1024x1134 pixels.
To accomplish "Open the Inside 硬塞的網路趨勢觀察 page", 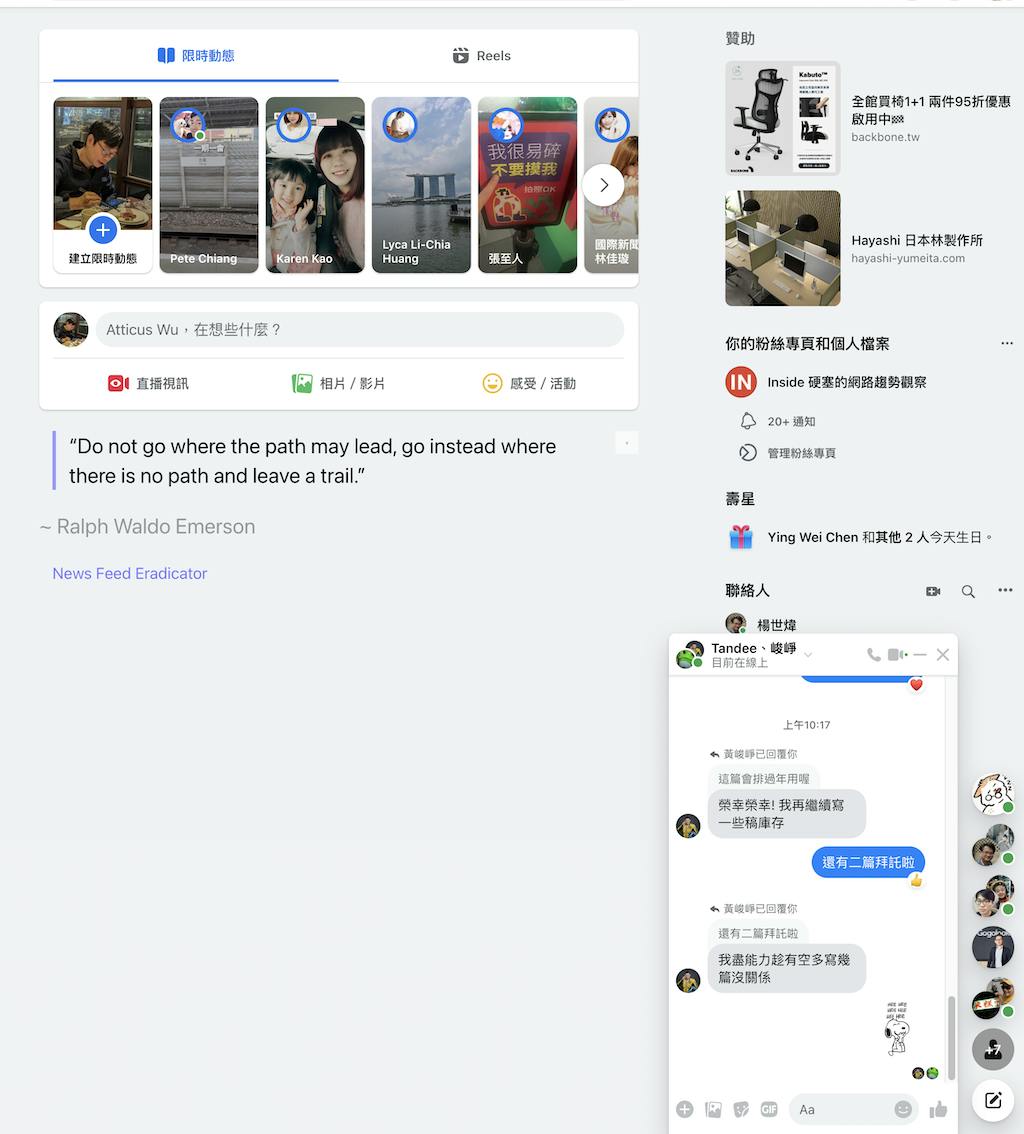I will click(846, 382).
